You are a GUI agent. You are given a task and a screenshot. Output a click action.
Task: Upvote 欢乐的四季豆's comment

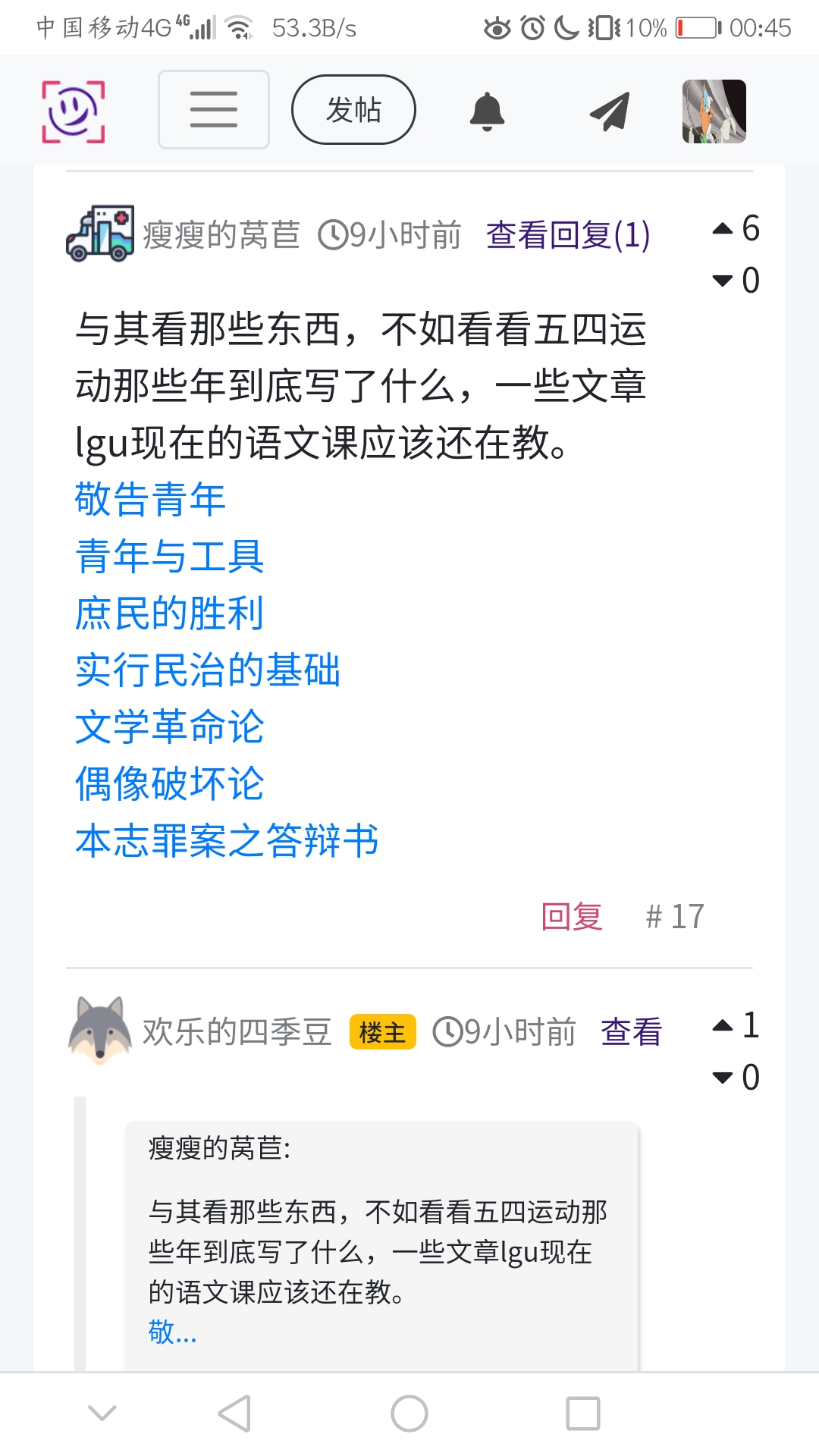[723, 1026]
